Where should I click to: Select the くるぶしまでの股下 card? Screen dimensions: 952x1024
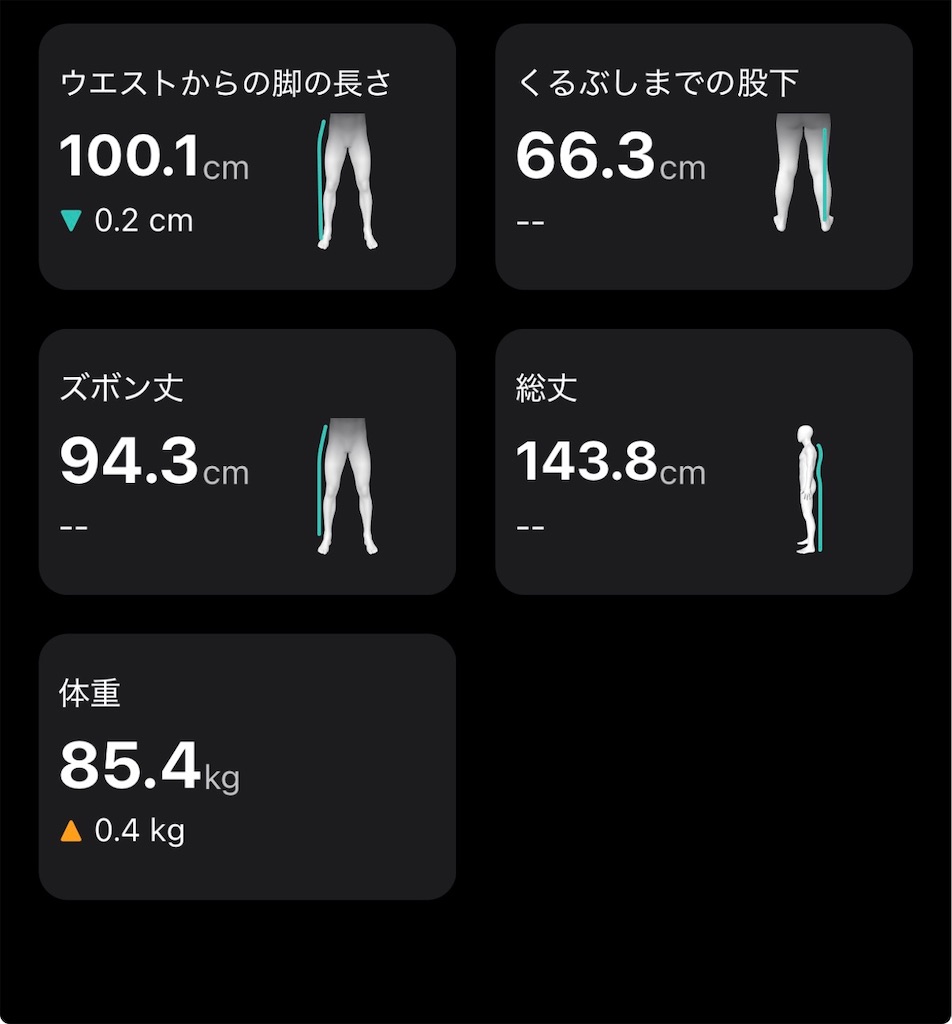coord(705,155)
